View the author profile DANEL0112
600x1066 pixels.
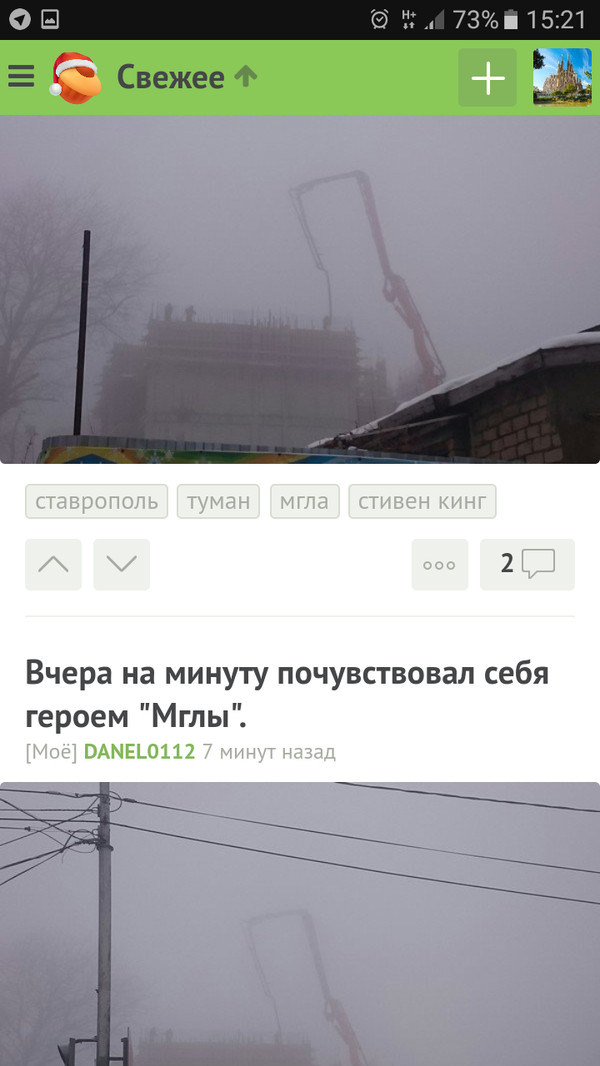pos(139,752)
